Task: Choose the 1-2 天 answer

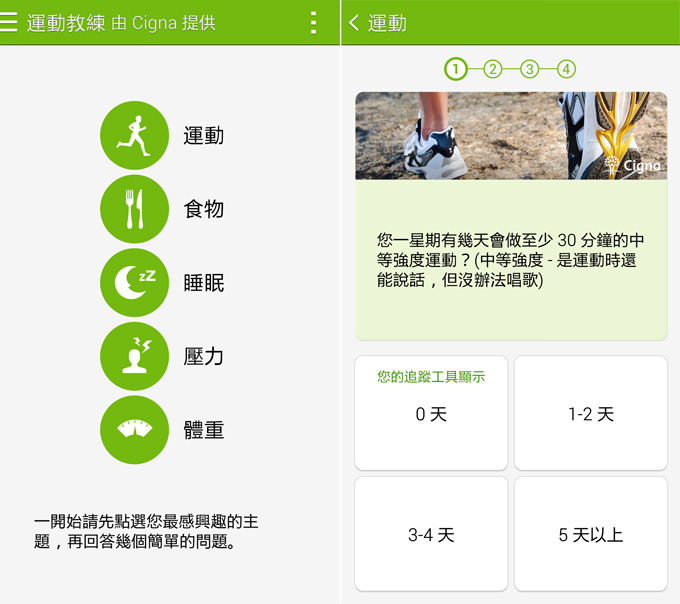Action: coord(590,413)
